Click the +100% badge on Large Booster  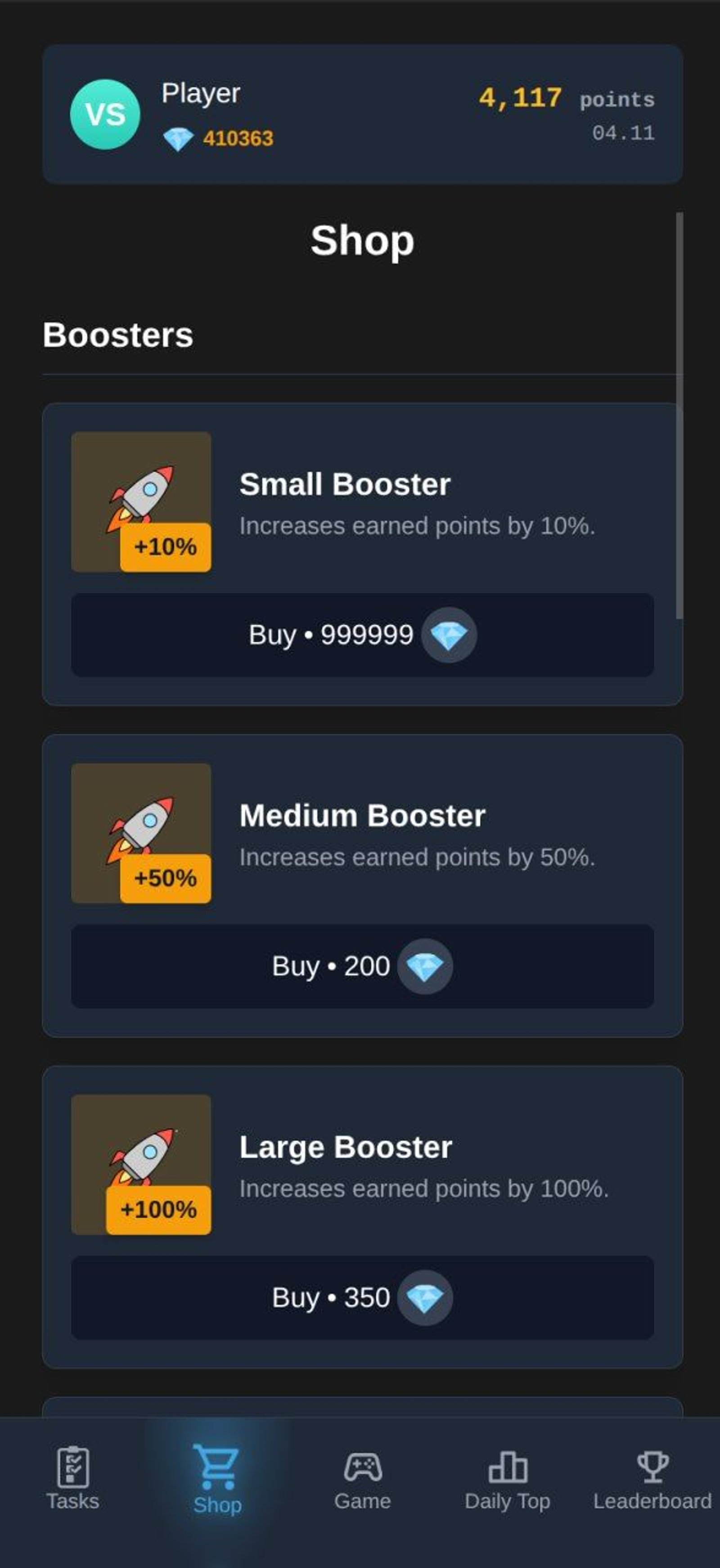tap(158, 1209)
